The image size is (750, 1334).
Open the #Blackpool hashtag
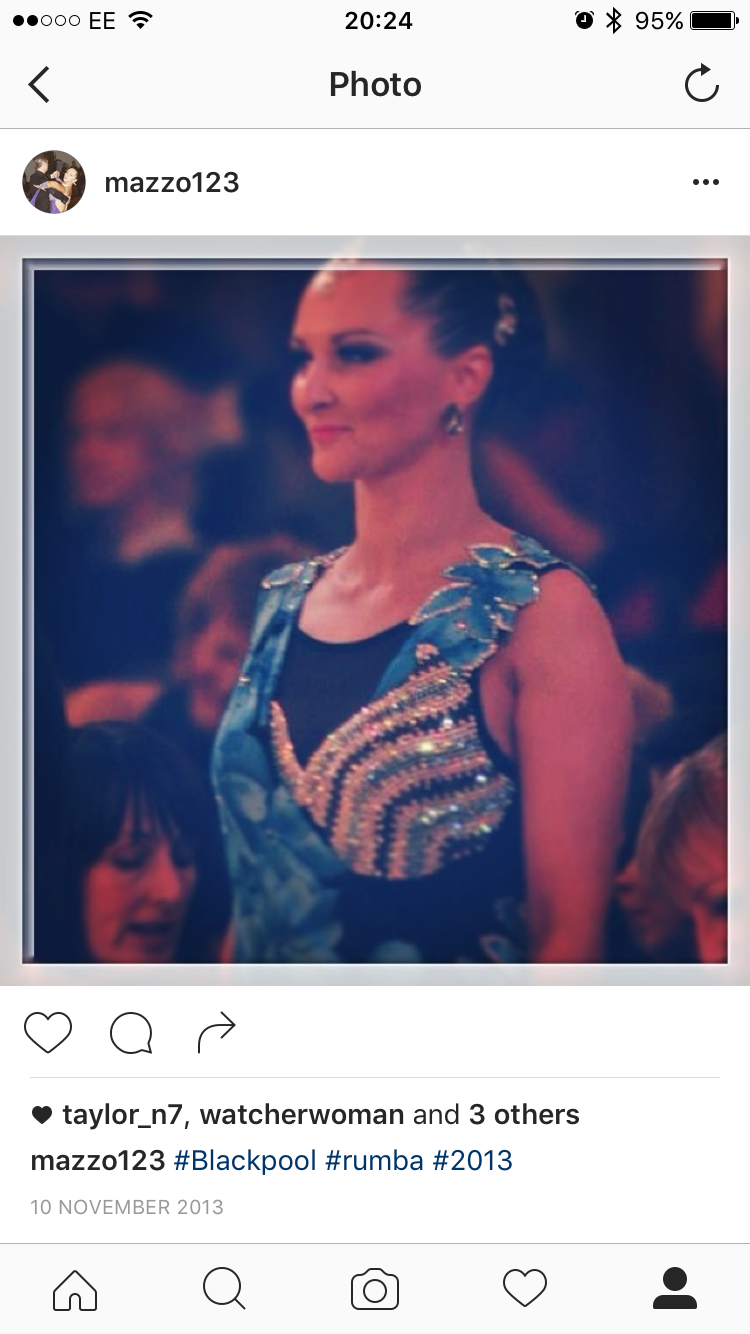click(245, 1161)
